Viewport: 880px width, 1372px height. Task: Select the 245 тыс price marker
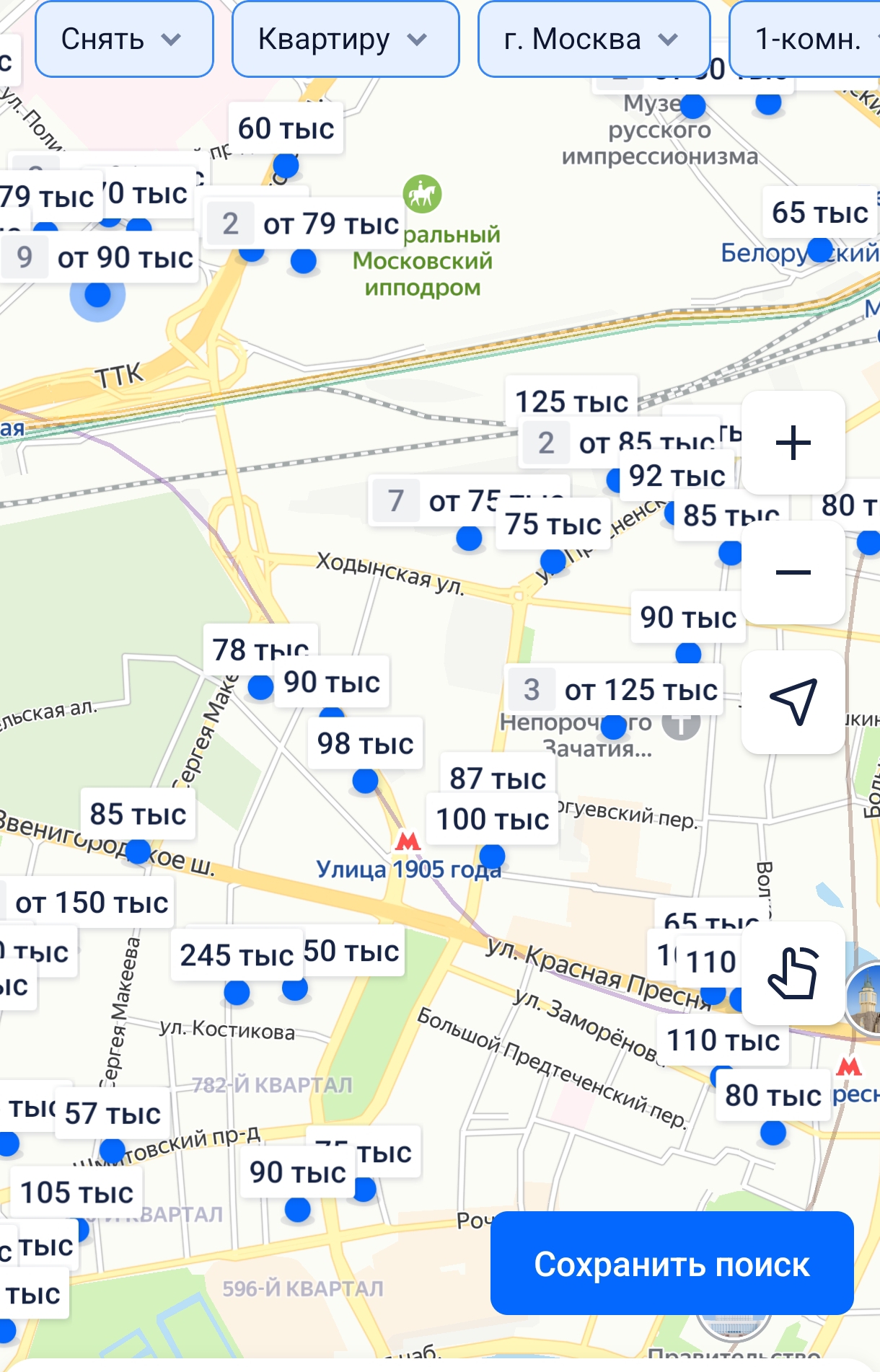tap(237, 955)
